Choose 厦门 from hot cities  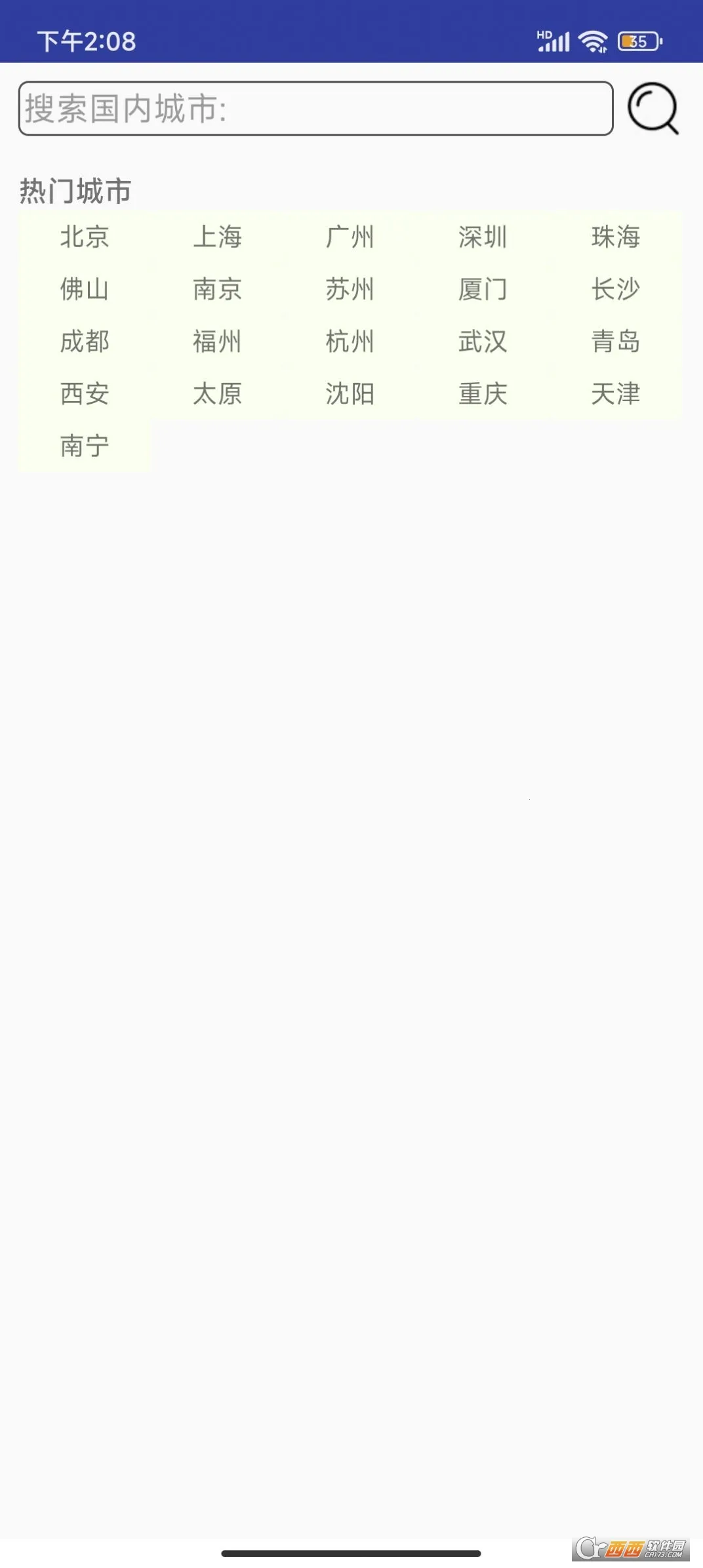pos(483,289)
